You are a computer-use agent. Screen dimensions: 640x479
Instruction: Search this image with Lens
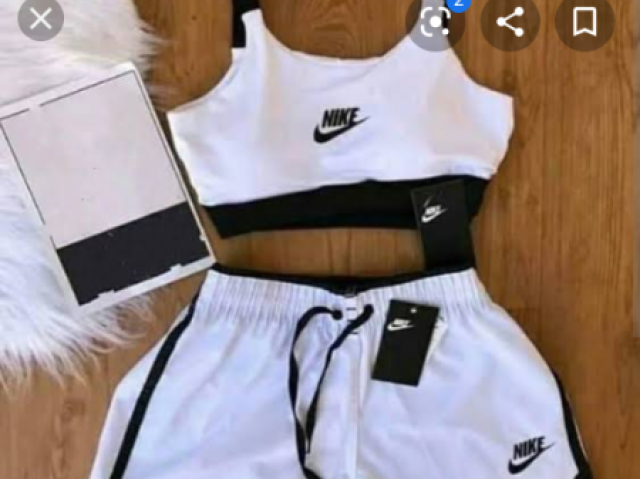[x=435, y=21]
